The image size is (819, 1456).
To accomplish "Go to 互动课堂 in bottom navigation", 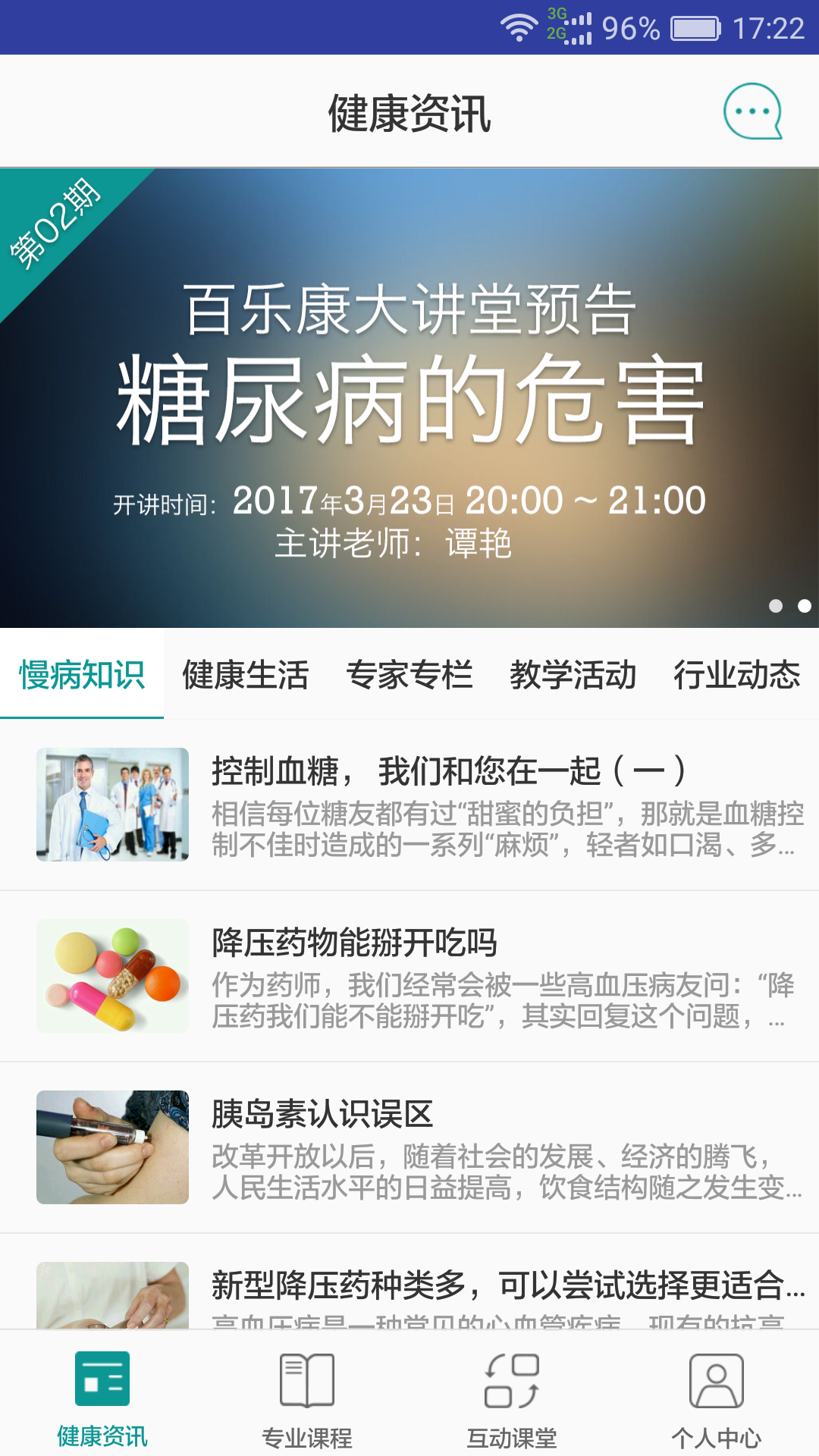I will [512, 1399].
